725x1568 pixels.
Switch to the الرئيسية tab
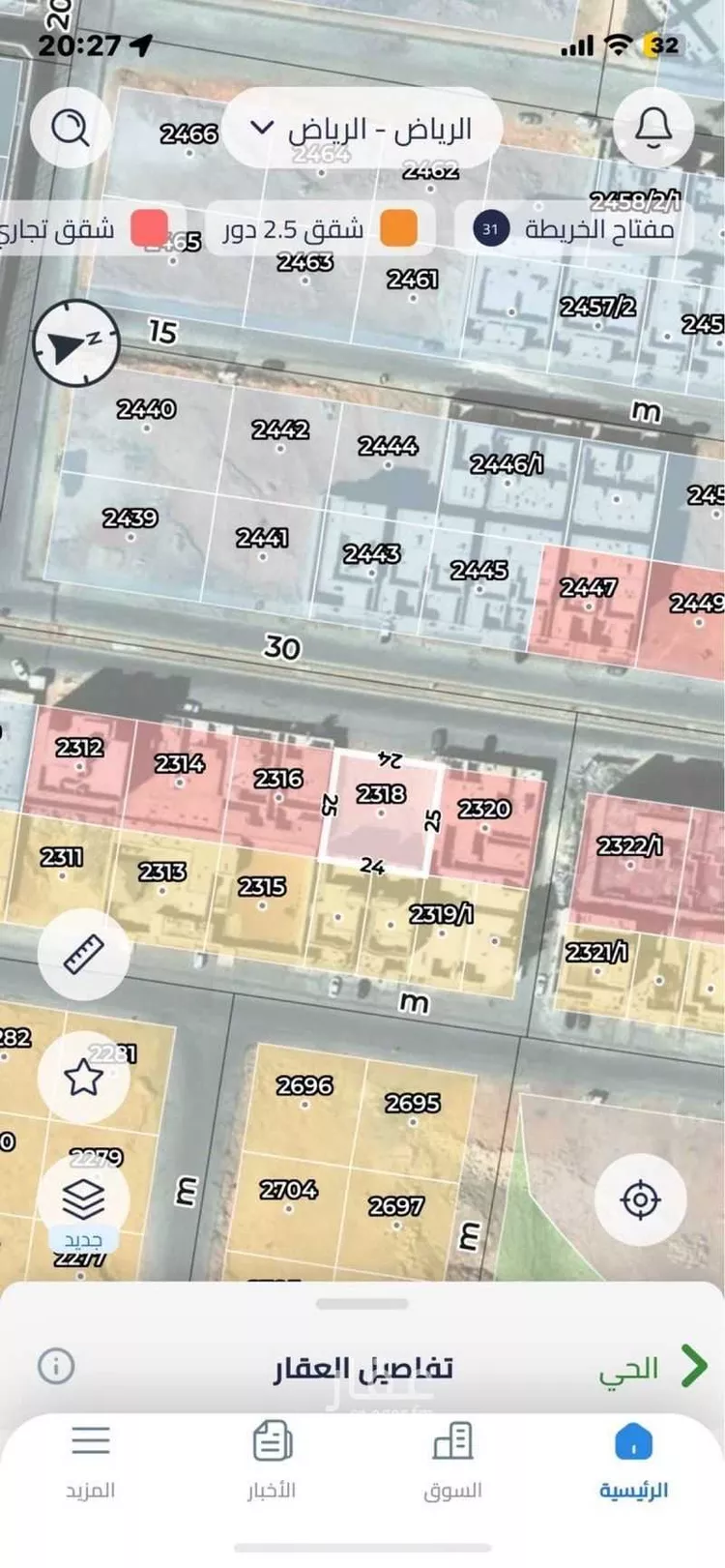tap(633, 1461)
